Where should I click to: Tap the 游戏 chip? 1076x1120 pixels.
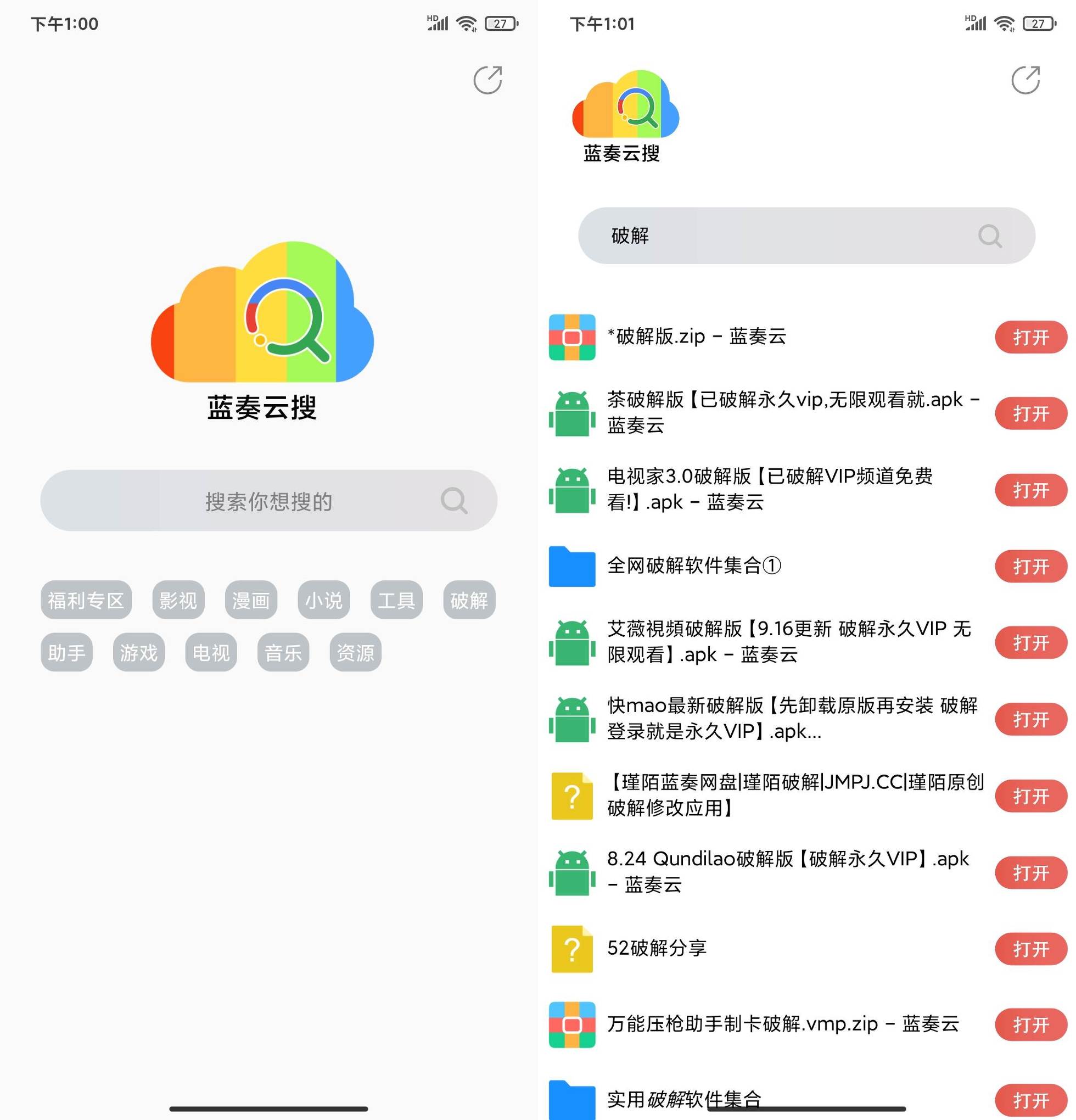(x=139, y=652)
